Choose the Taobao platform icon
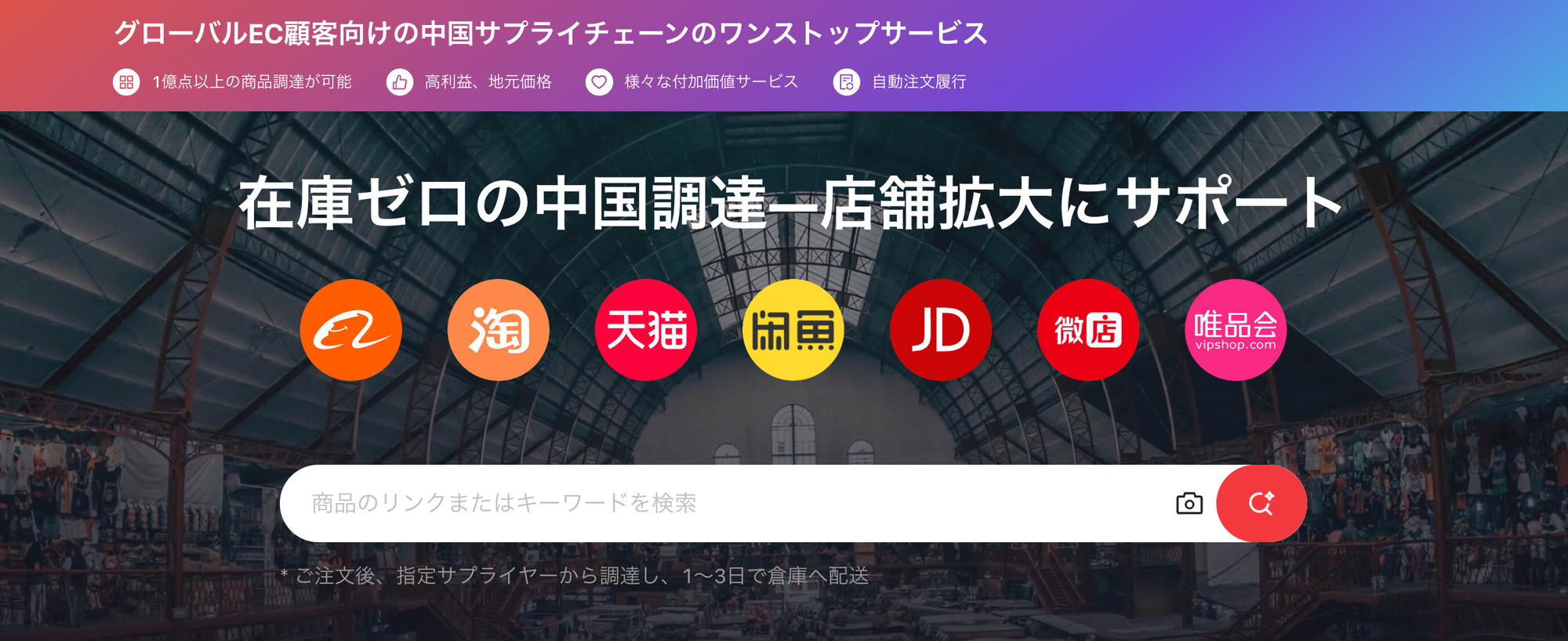 tap(499, 330)
